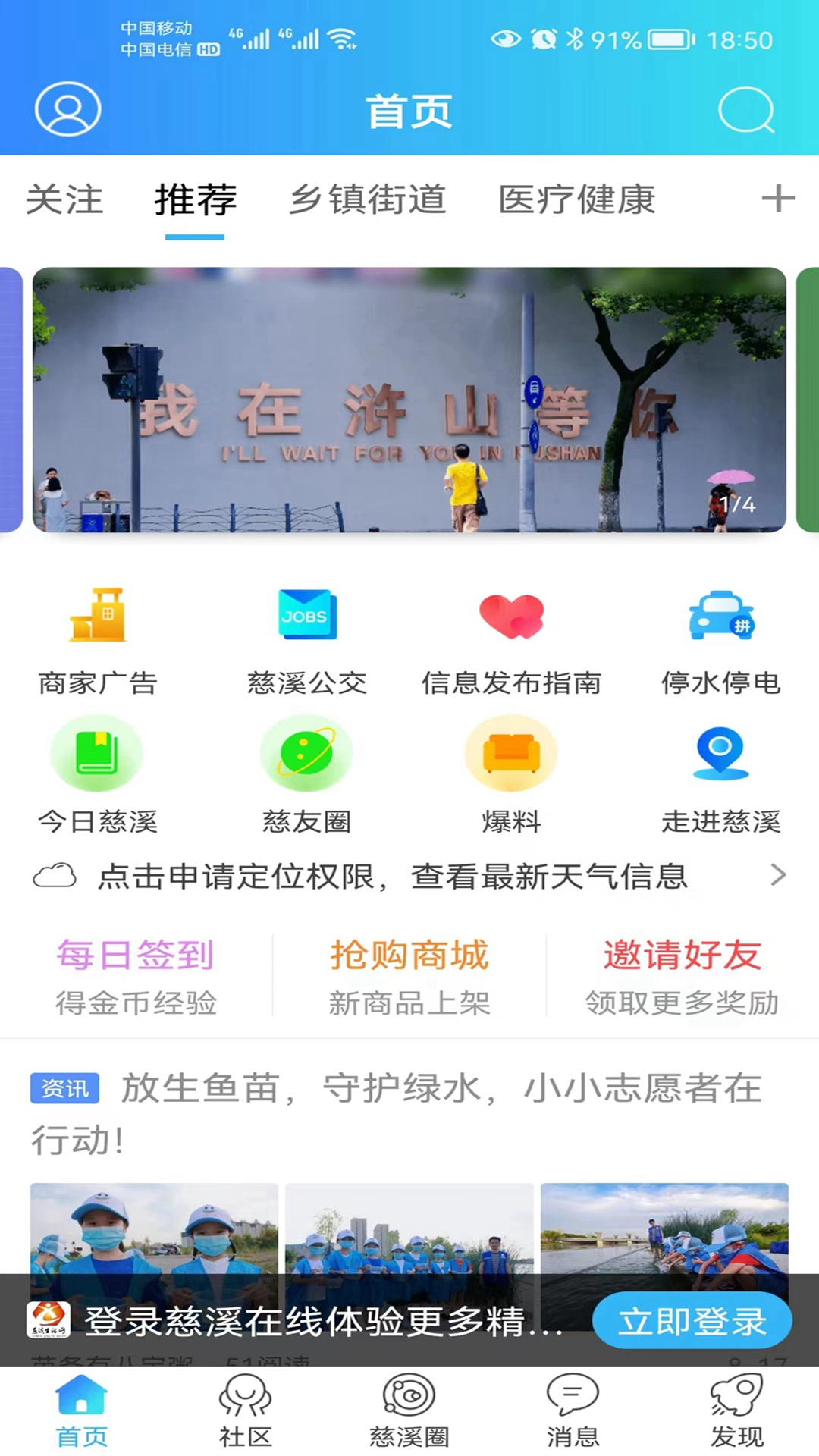This screenshot has height=1456, width=819.
Task: Open 信息发布指南
Action: 511,641
